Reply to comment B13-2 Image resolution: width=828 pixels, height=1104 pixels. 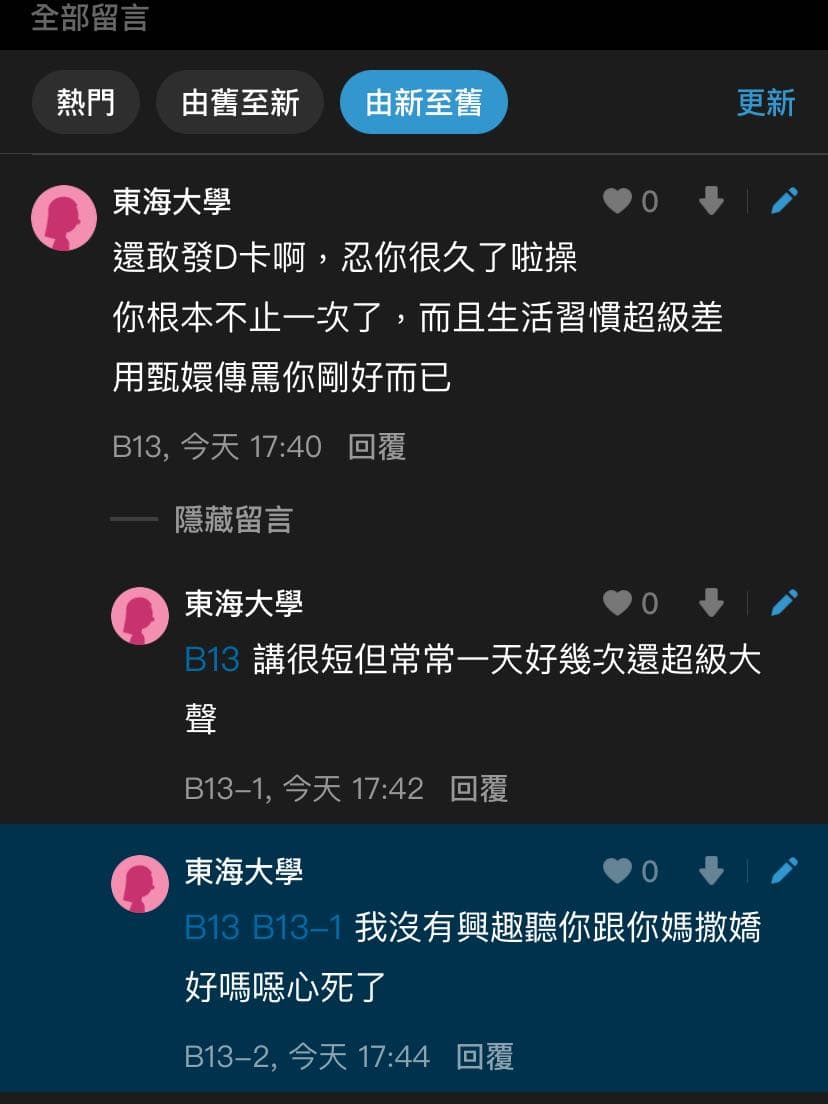(484, 1056)
